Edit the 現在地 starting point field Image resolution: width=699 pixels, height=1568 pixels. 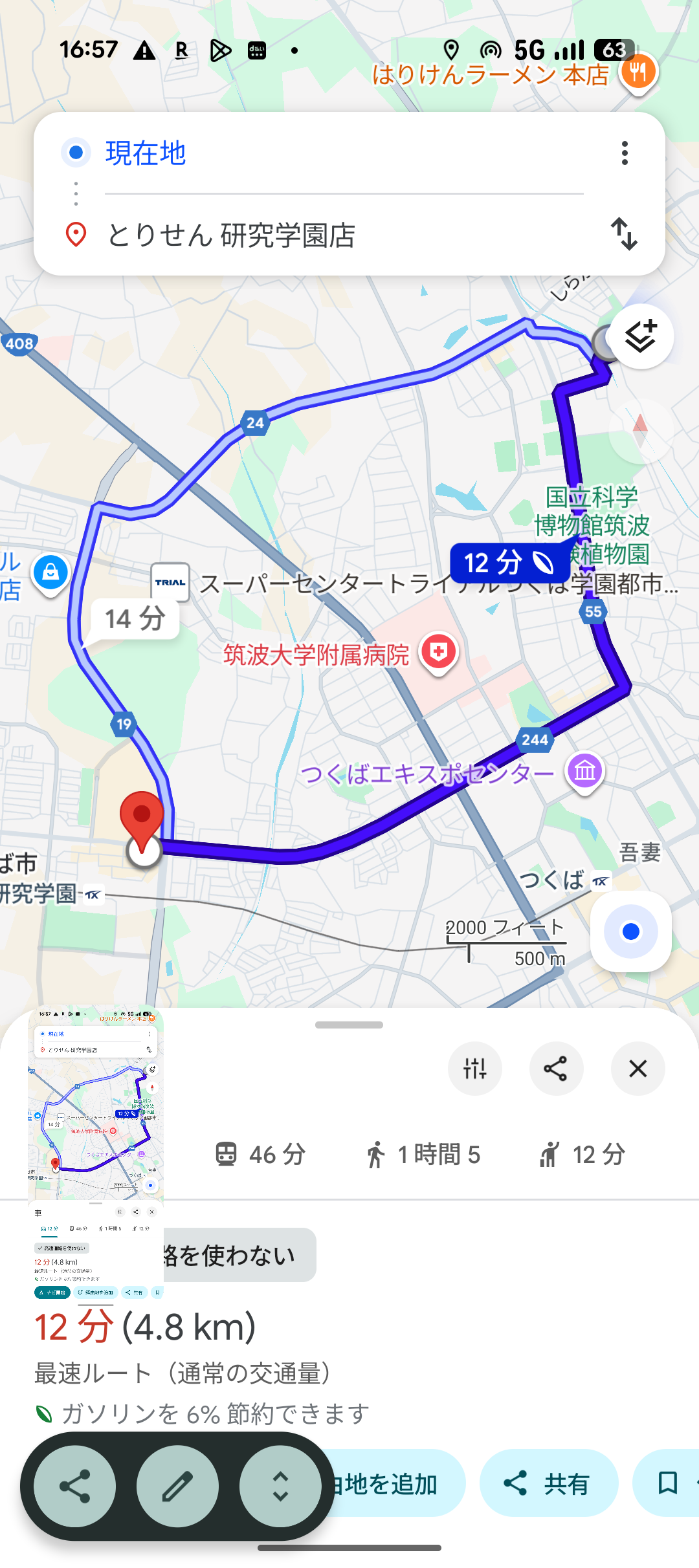pyautogui.click(x=343, y=153)
